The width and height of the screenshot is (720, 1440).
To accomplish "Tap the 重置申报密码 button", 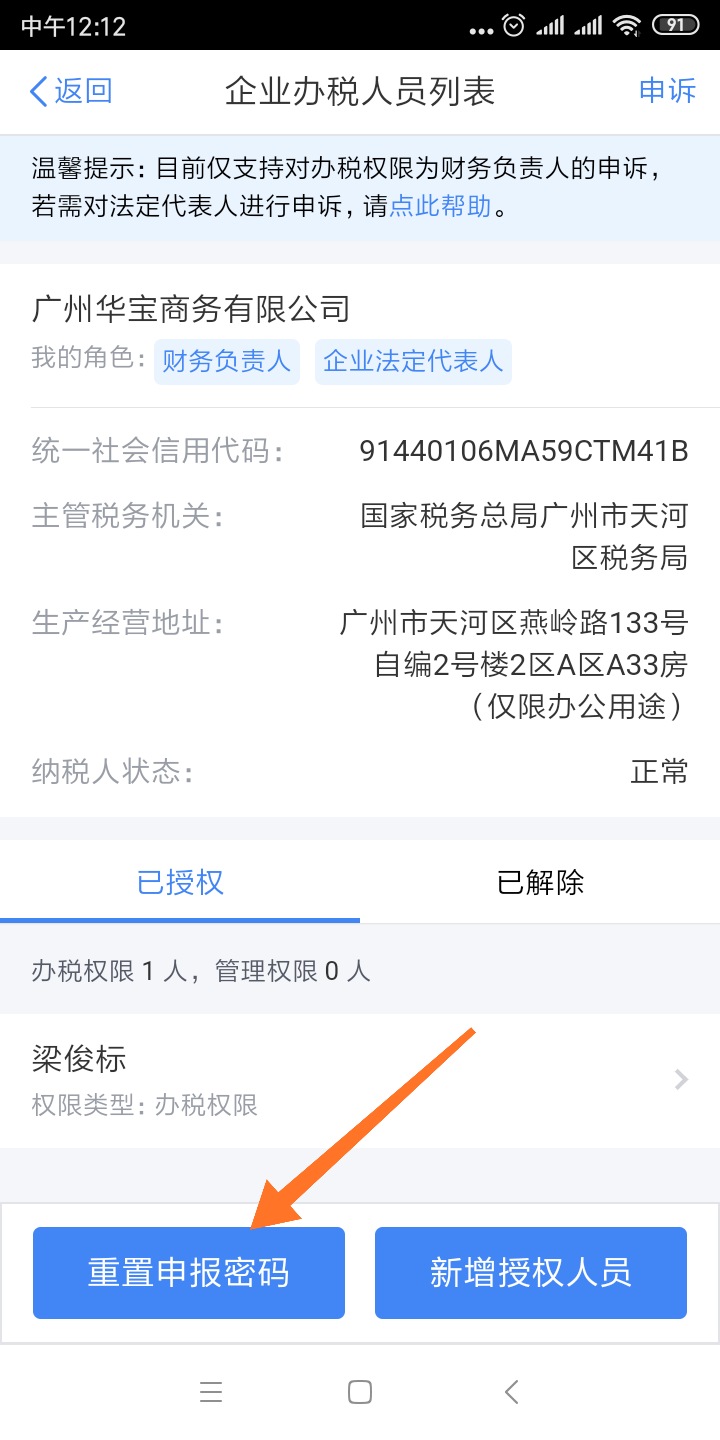I will 189,1272.
